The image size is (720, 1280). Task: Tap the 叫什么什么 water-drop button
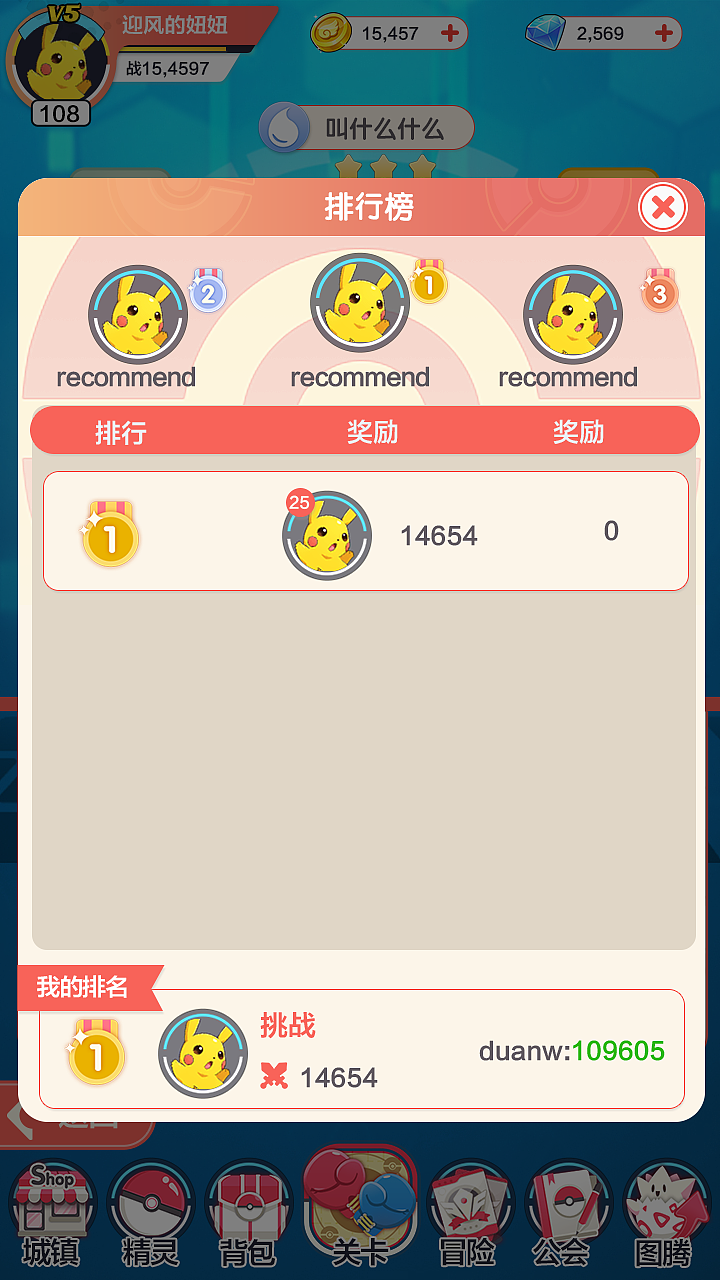(366, 129)
